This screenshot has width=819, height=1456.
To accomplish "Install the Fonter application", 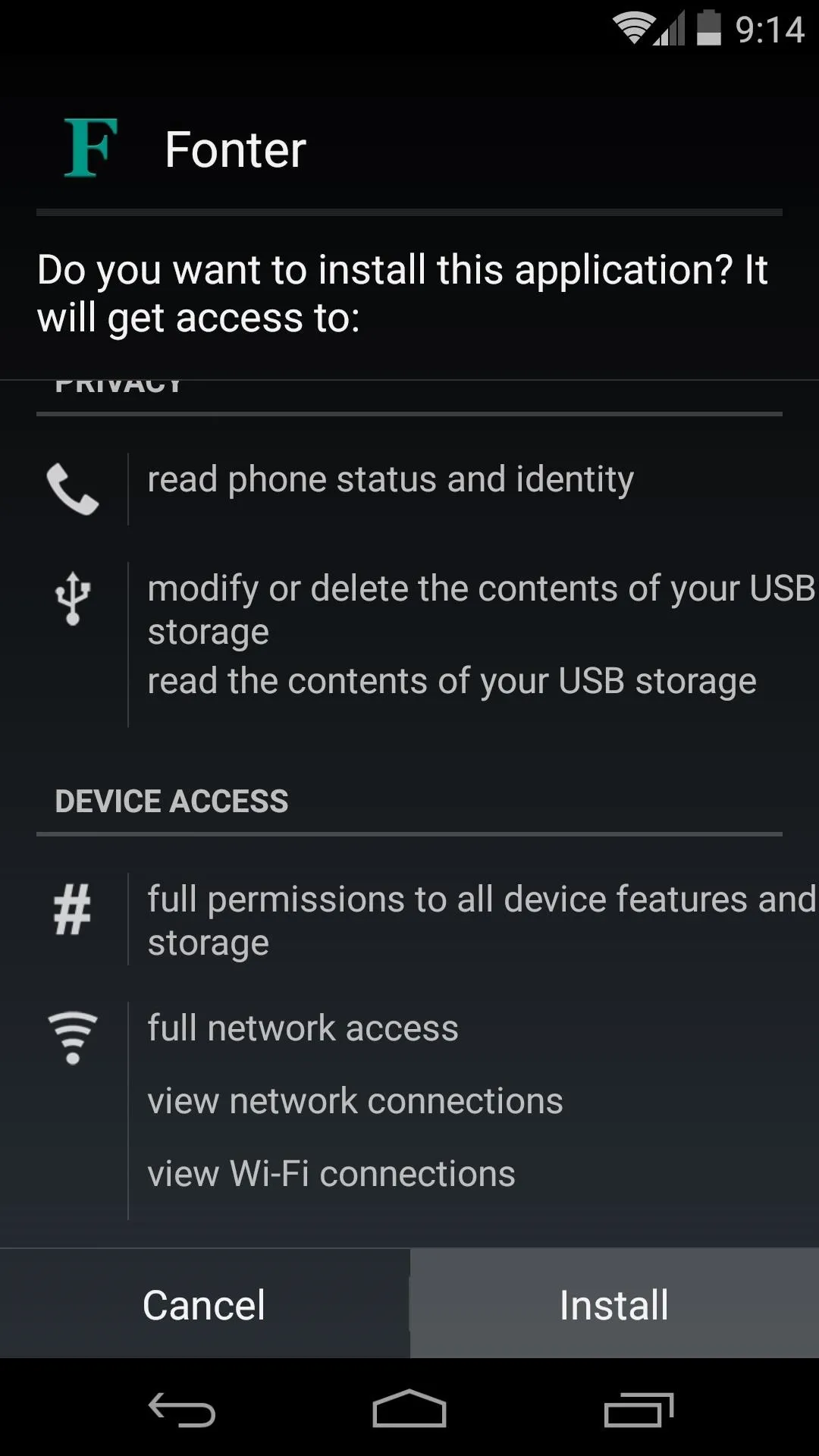I will click(x=614, y=1304).
